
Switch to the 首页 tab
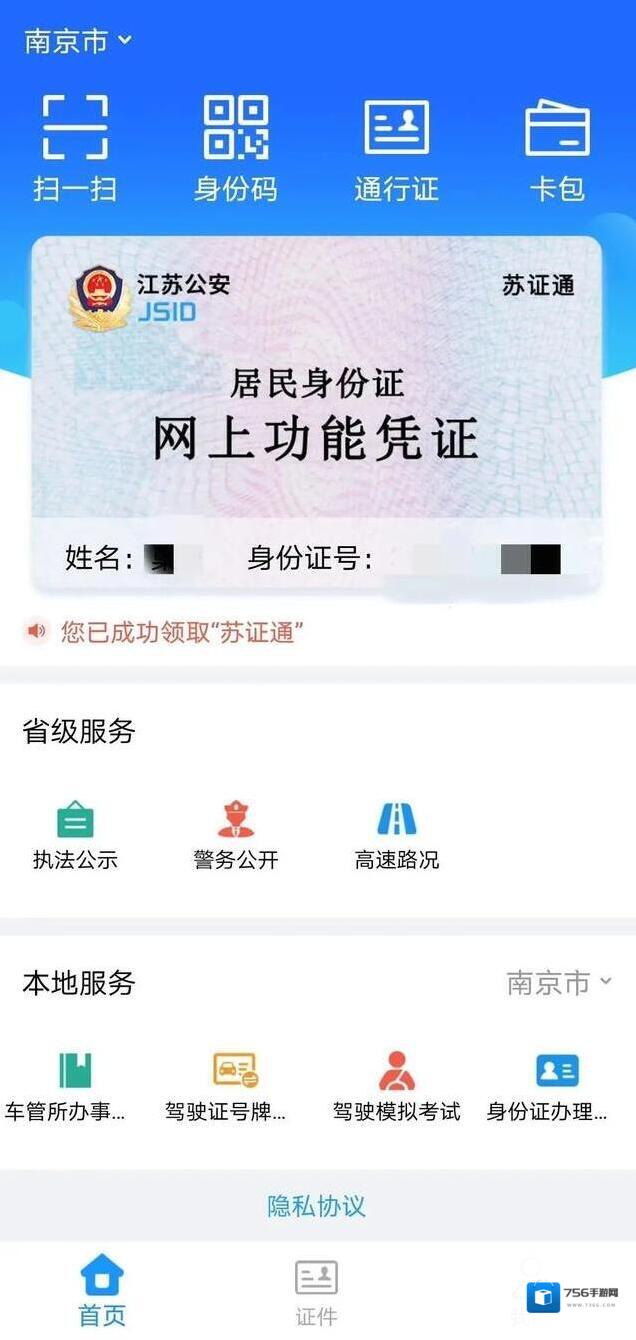point(102,1291)
